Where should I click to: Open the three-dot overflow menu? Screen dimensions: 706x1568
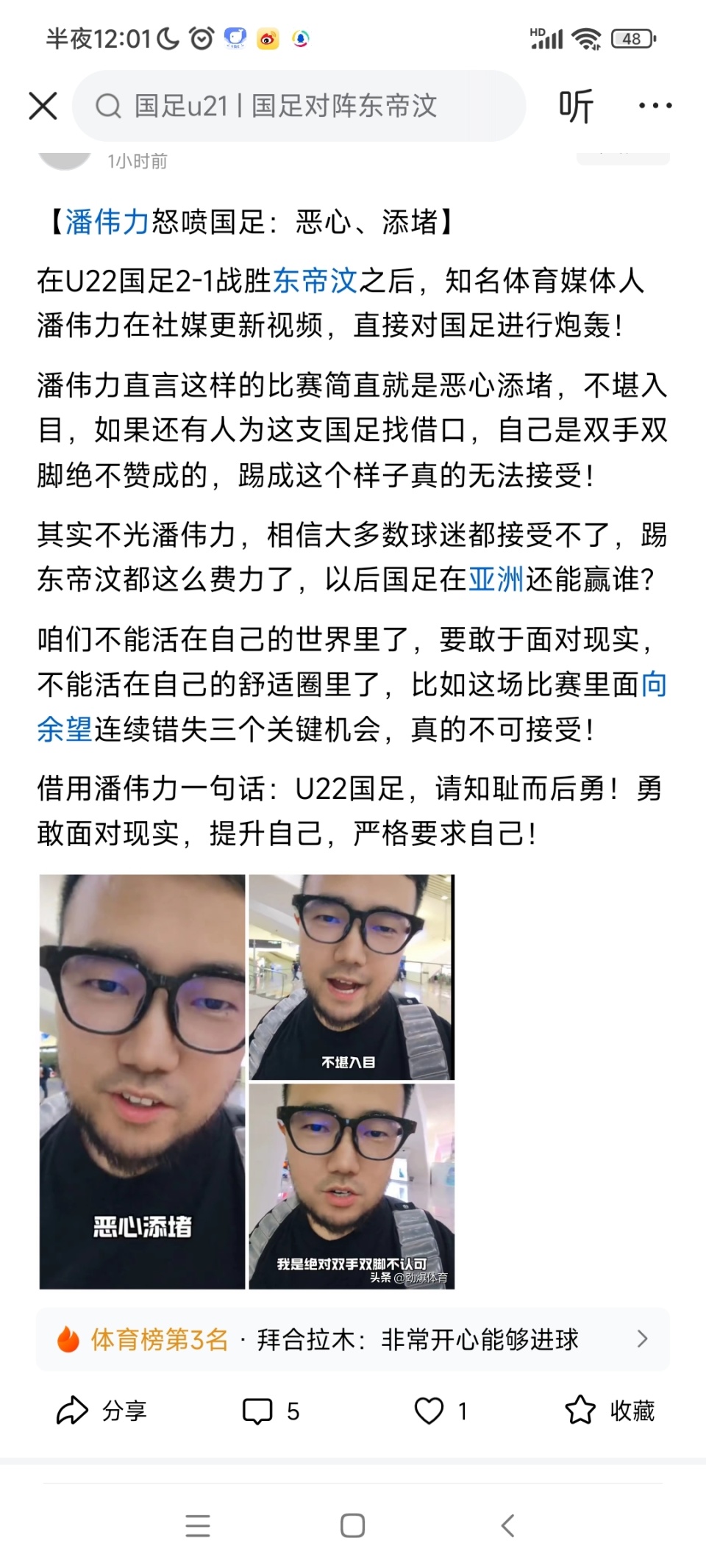(x=655, y=107)
